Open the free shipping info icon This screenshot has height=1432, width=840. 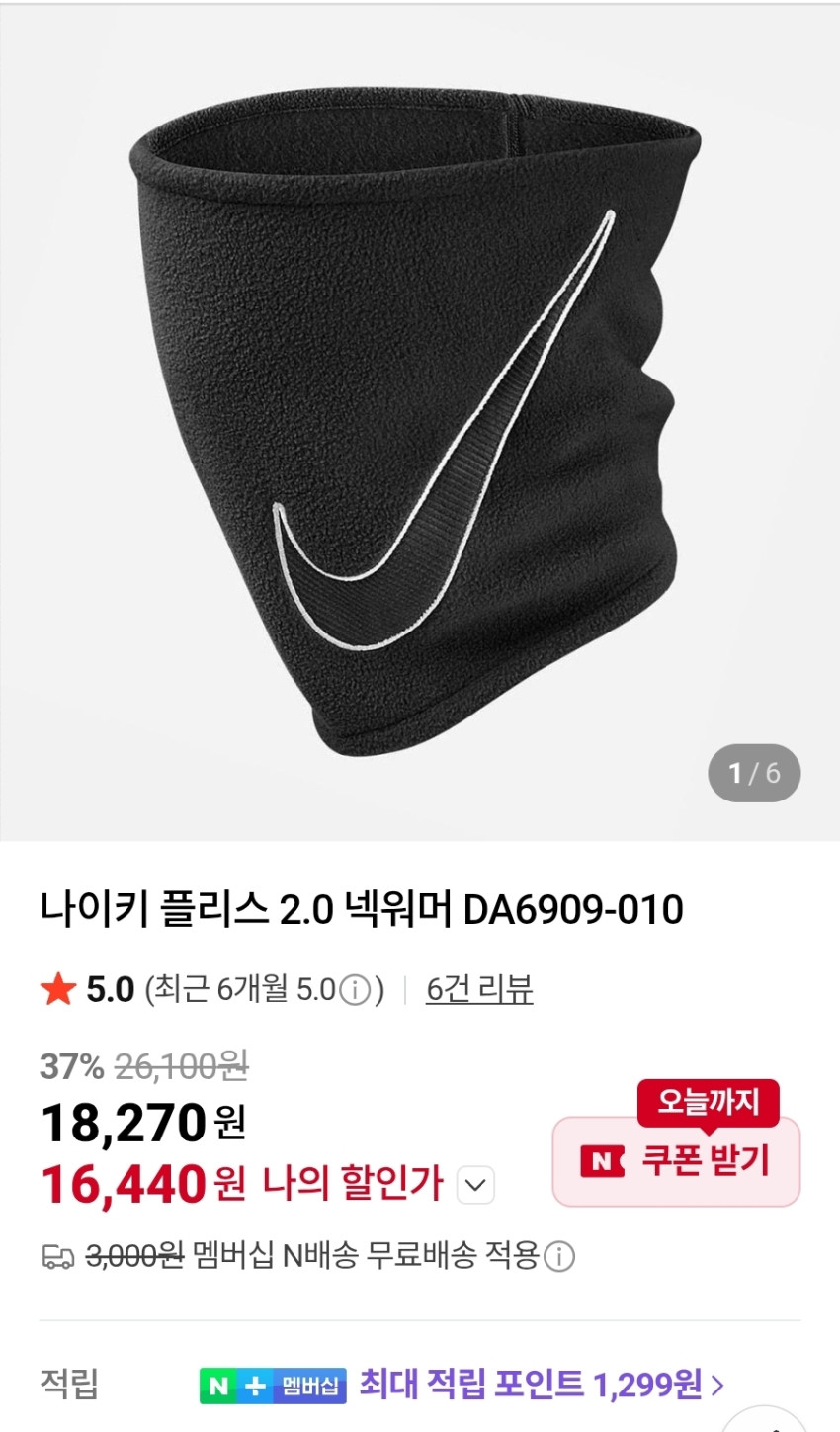[x=559, y=1257]
